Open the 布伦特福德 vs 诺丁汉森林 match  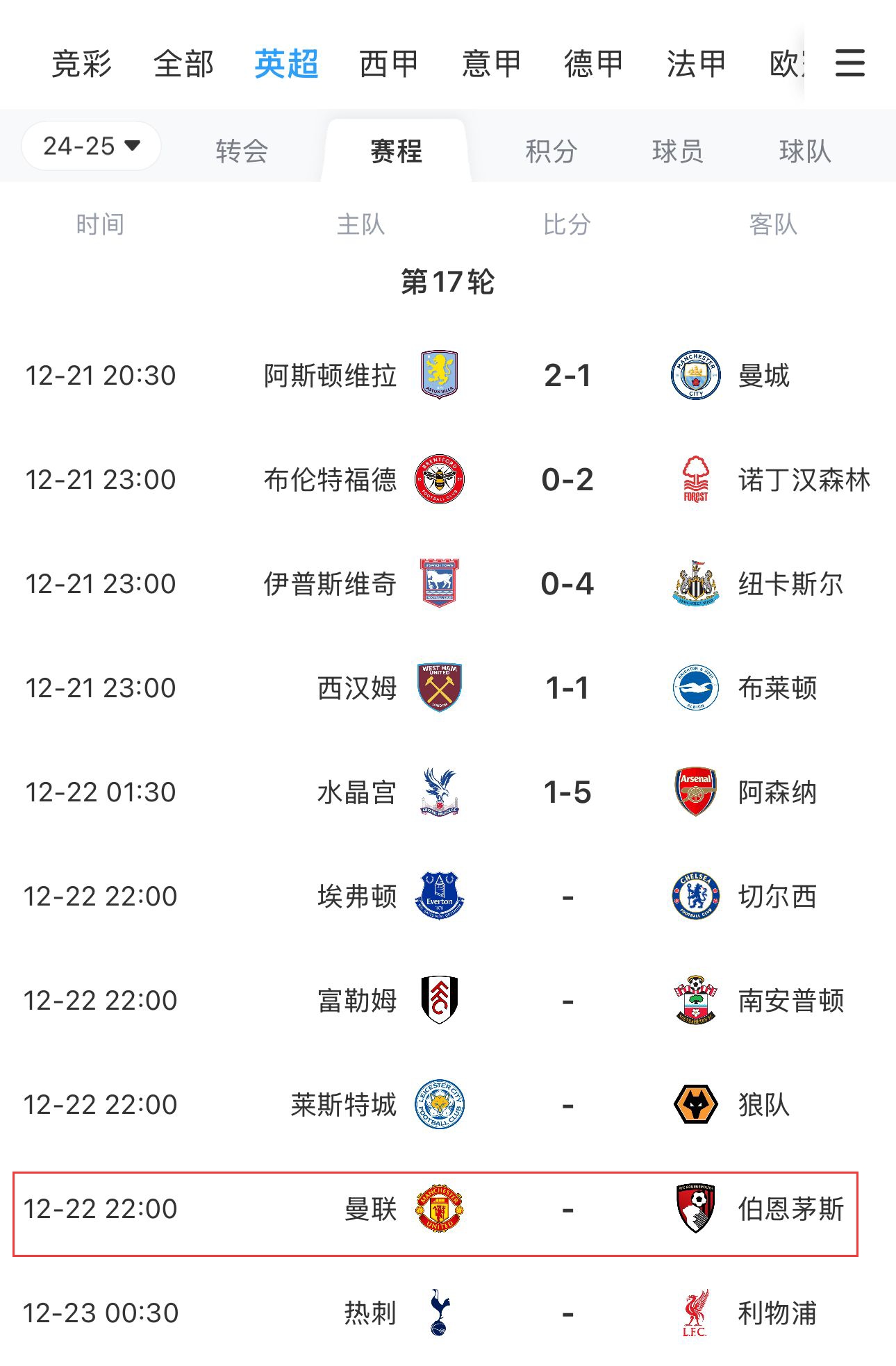pyautogui.click(x=567, y=480)
